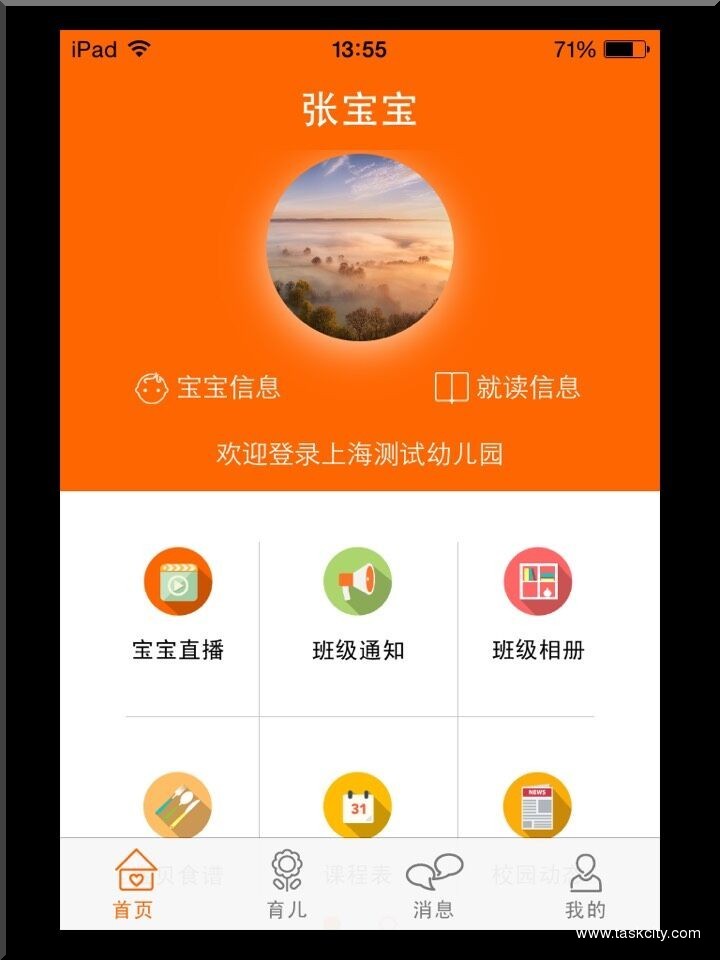This screenshot has width=720, height=960.
Task: Open 宝宝信息 baby info
Action: [208, 388]
